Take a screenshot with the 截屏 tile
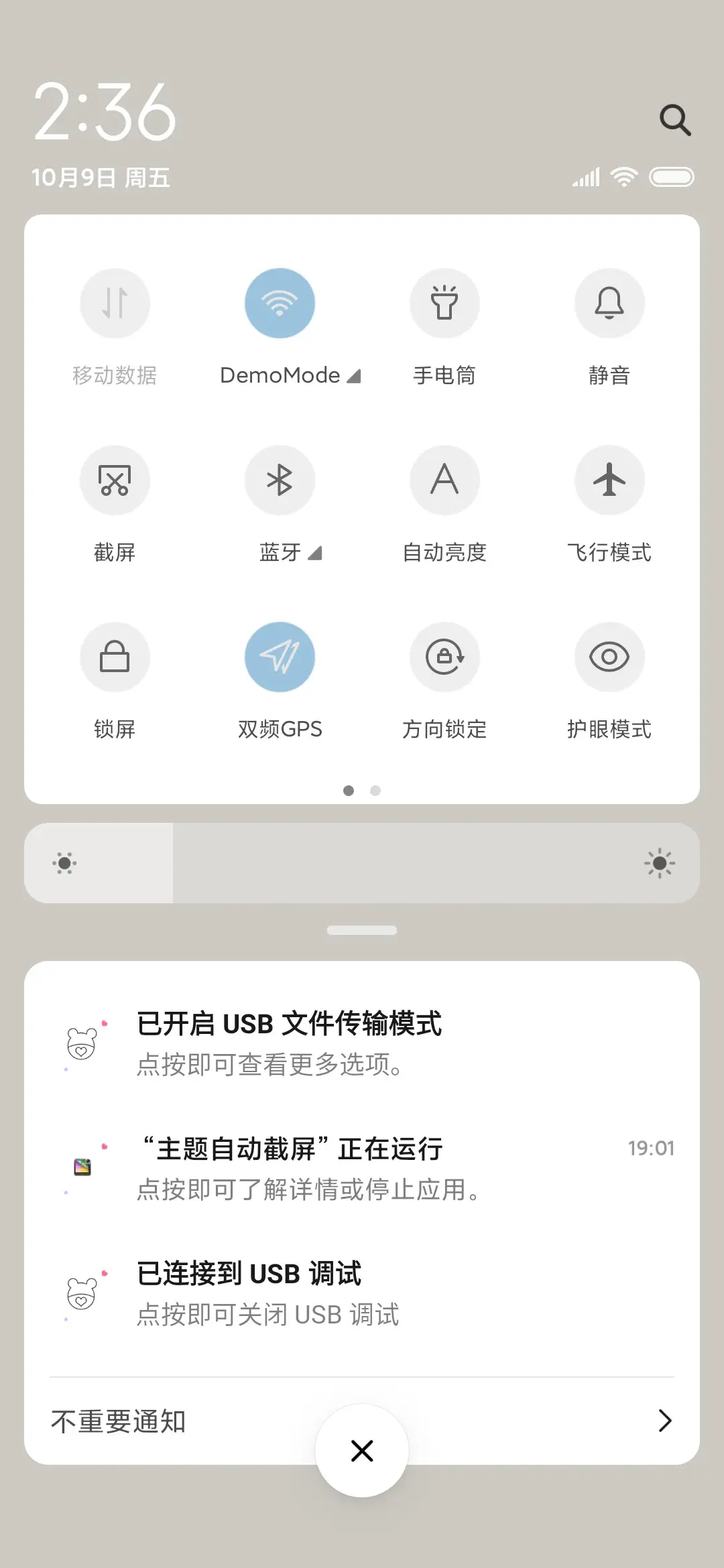This screenshot has height=1568, width=724. click(x=115, y=480)
